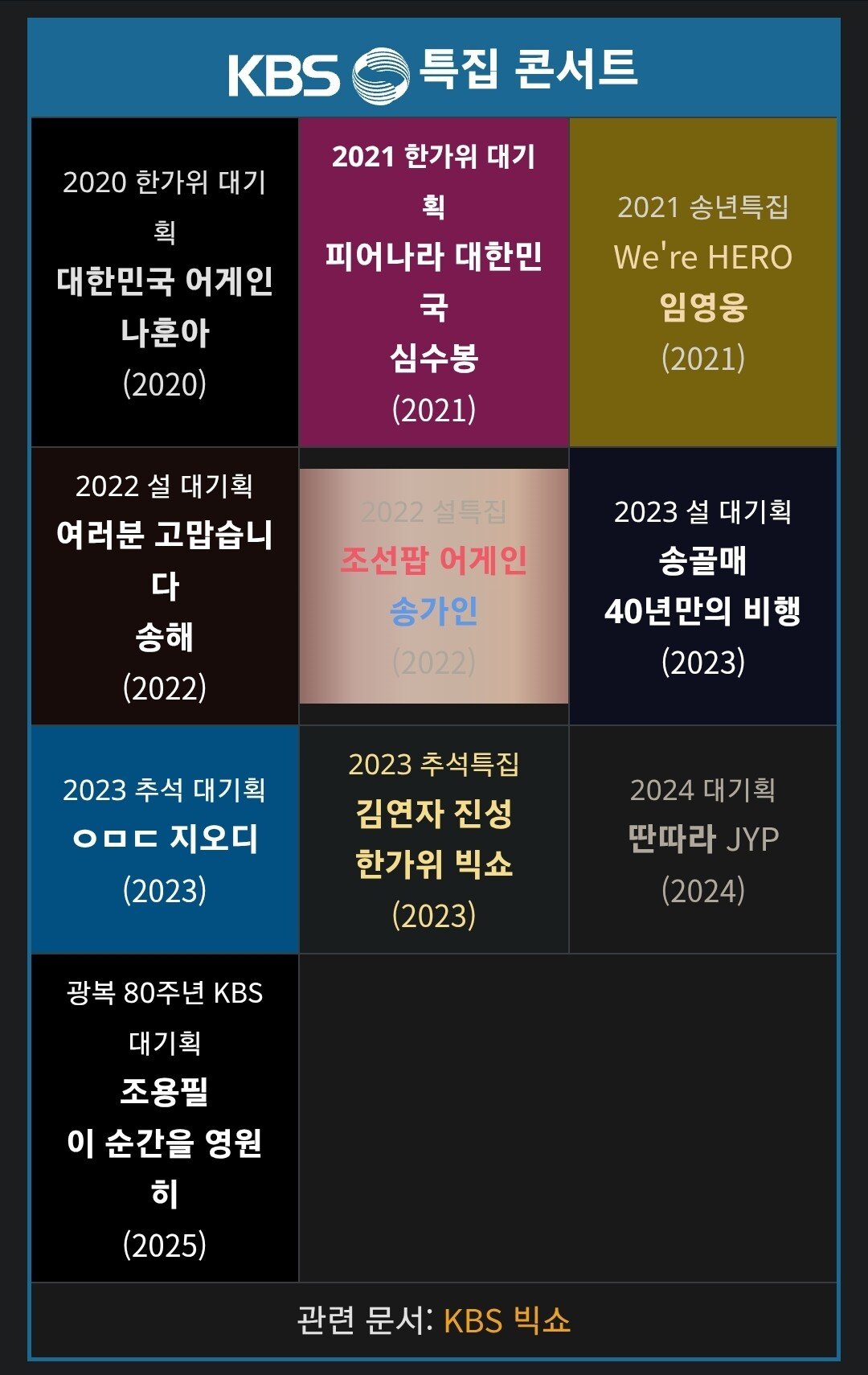Open 김연자 진성 한가위 빅쇼 article
868x1375 pixels.
(x=433, y=839)
